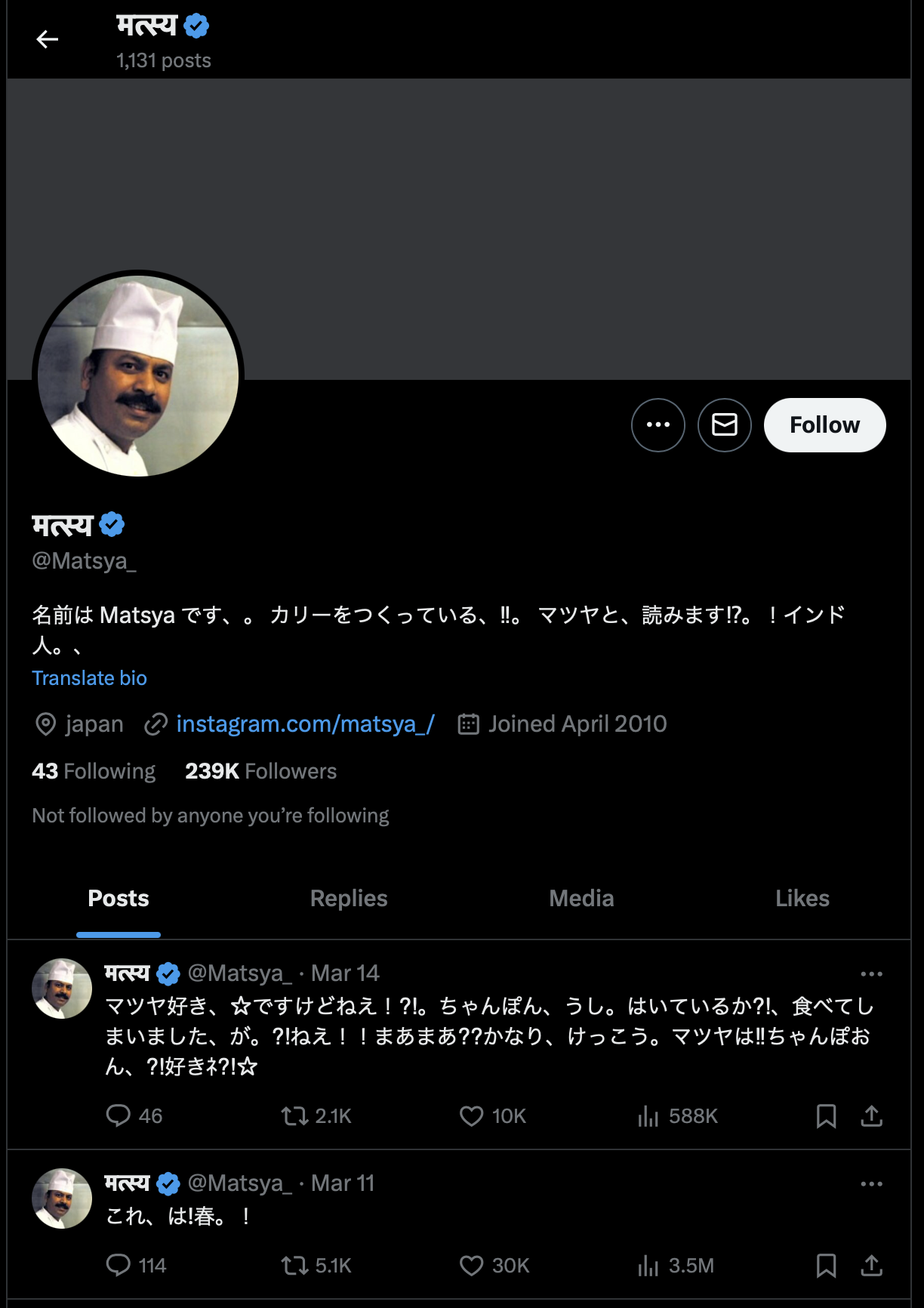Go back using the top-left arrow
The image size is (924, 1308).
pyautogui.click(x=47, y=39)
